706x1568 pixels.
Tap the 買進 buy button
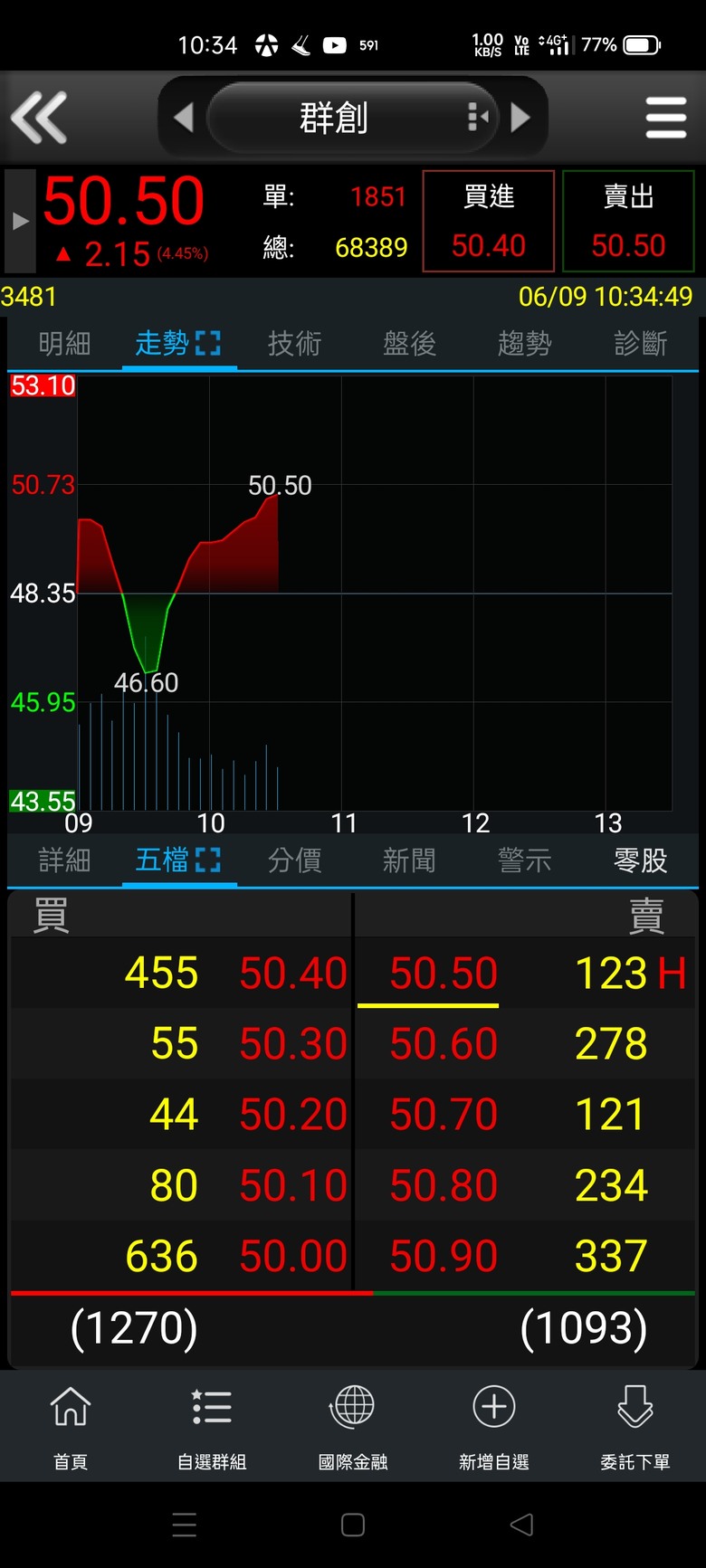coord(489,221)
